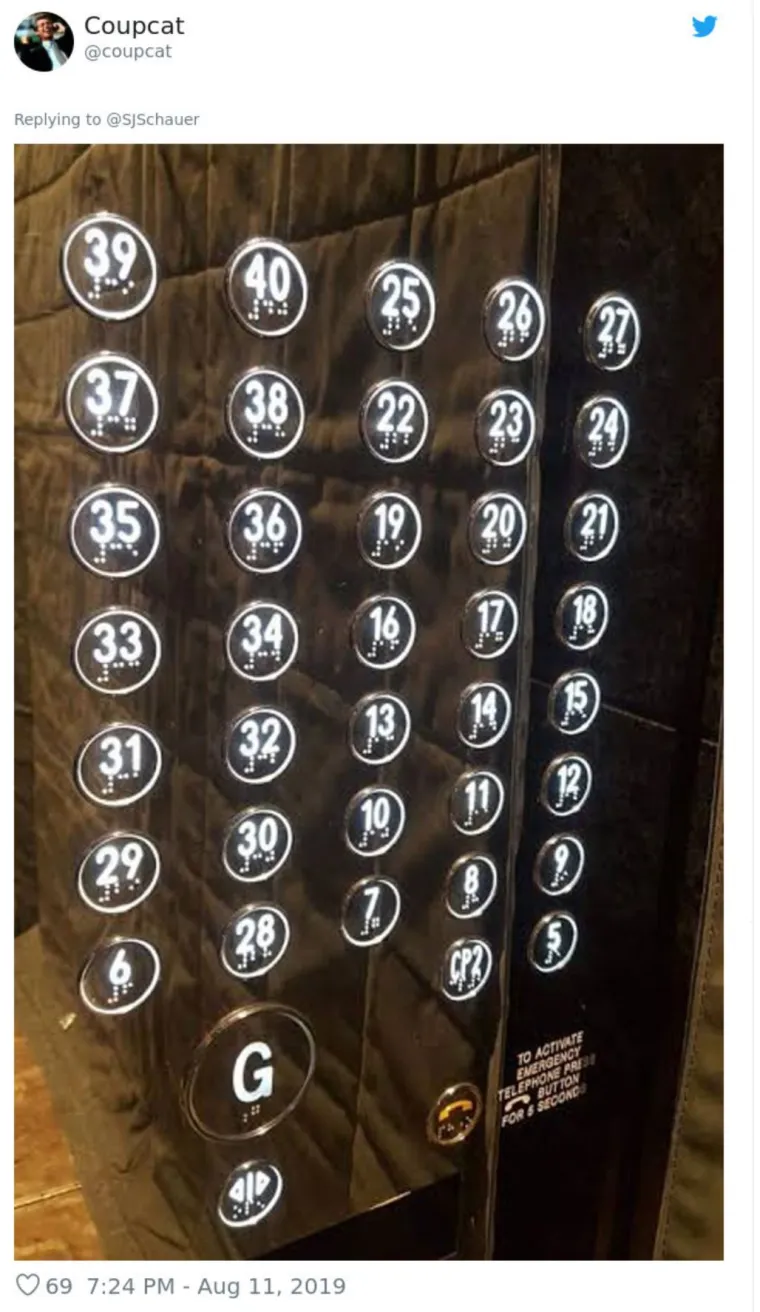Open the elevator buttons photo
This screenshot has height=1312, width=760.
click(x=368, y=700)
